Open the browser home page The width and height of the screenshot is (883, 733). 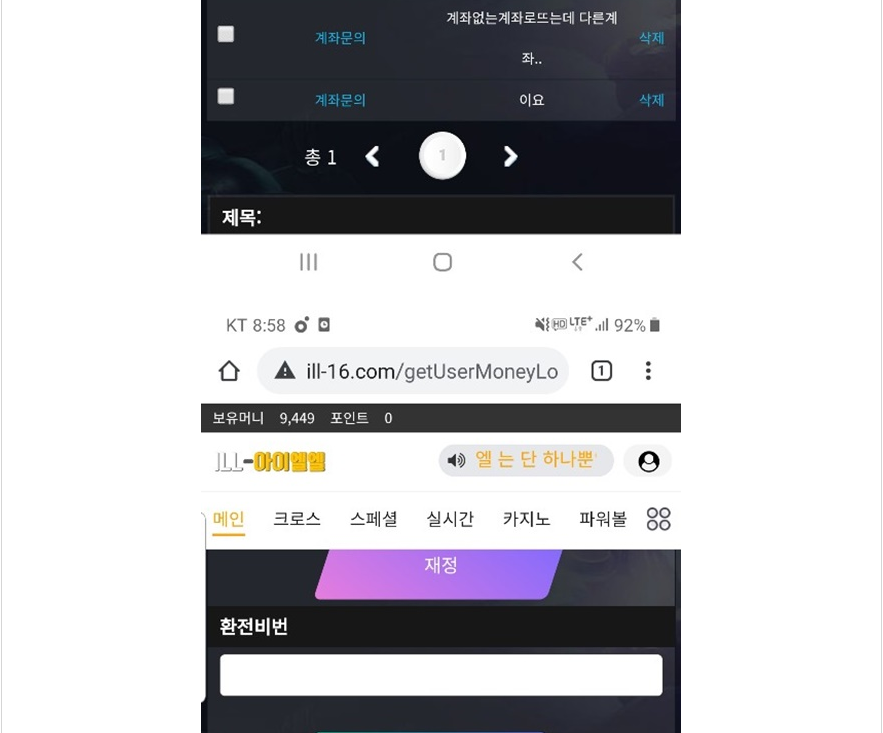coord(229,371)
